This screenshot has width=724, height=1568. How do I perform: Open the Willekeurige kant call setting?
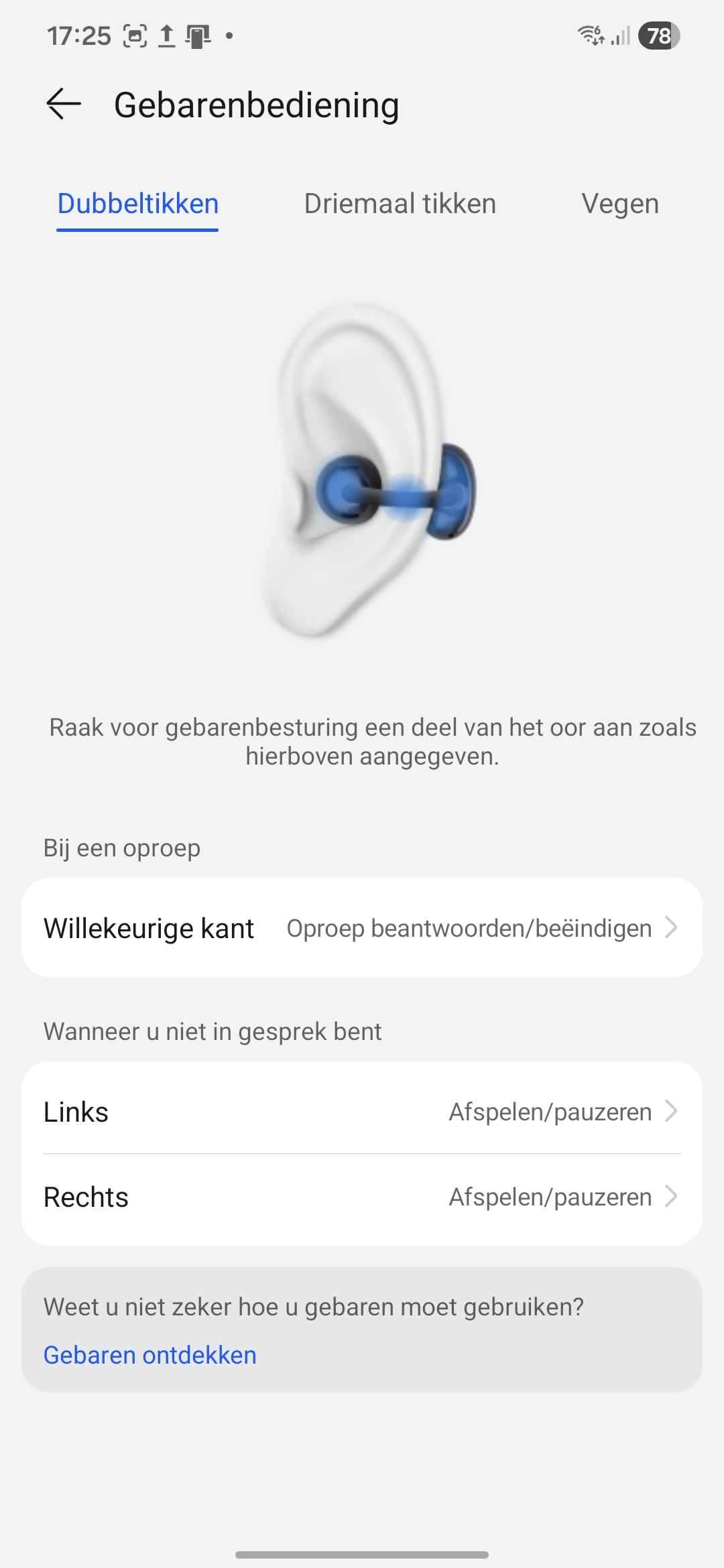[362, 928]
